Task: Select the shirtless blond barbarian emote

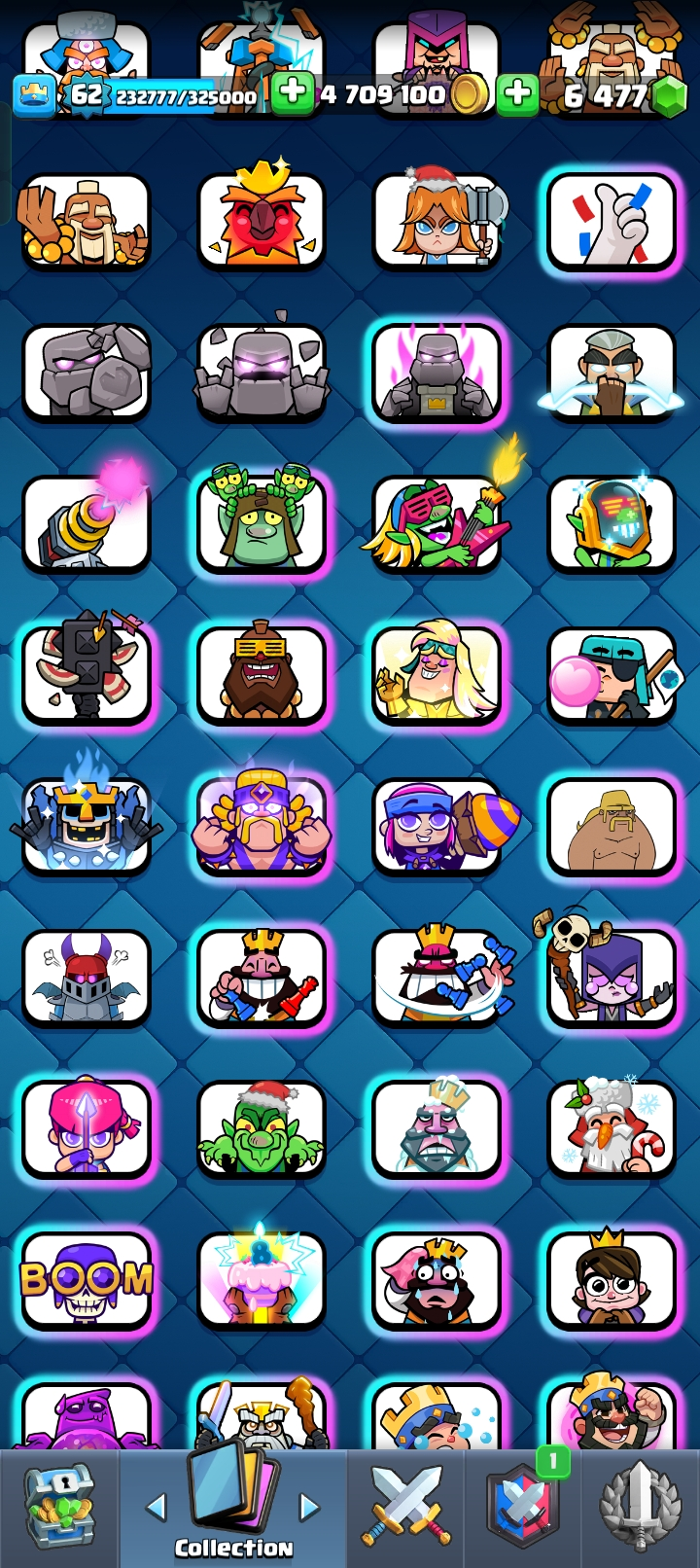Action: coord(612,827)
